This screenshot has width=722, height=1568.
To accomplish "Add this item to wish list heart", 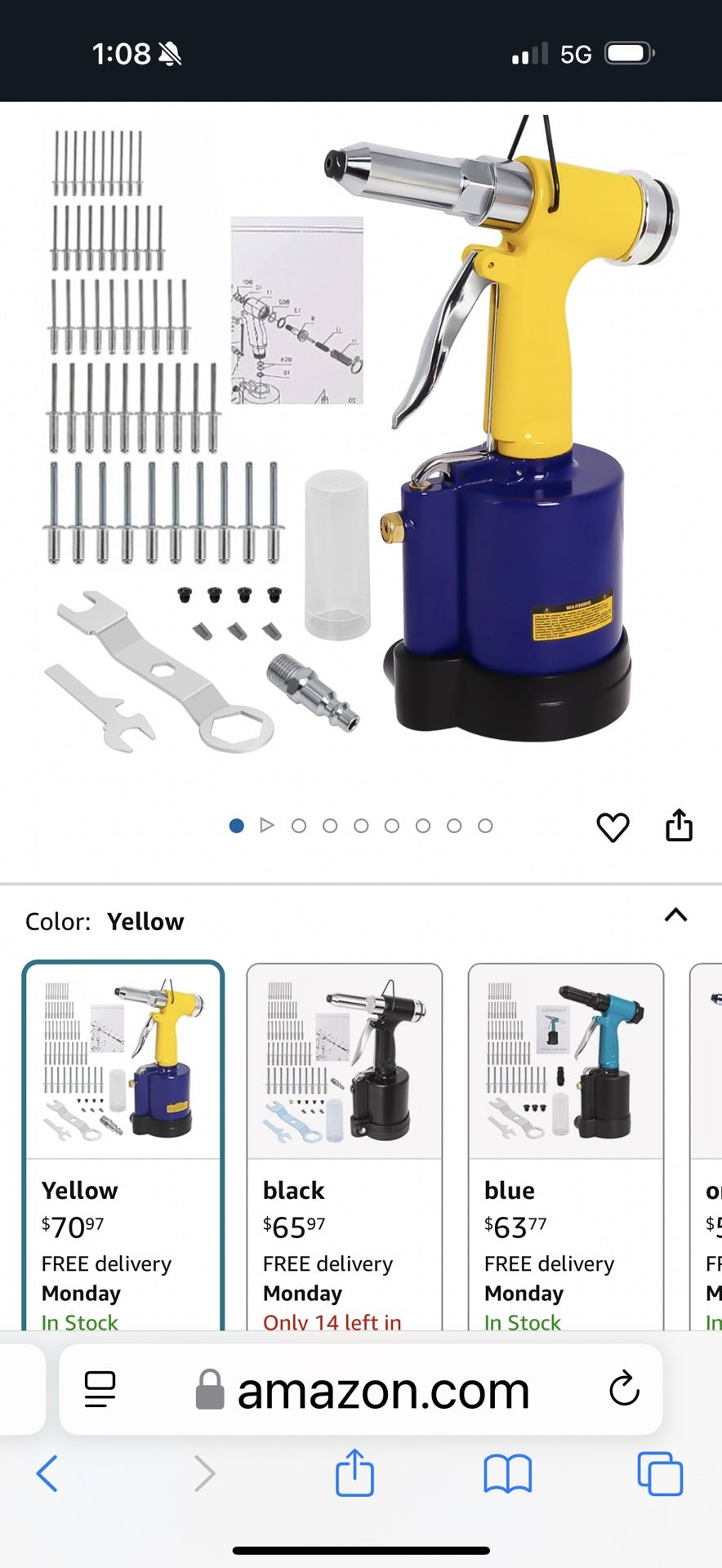I will click(x=613, y=827).
